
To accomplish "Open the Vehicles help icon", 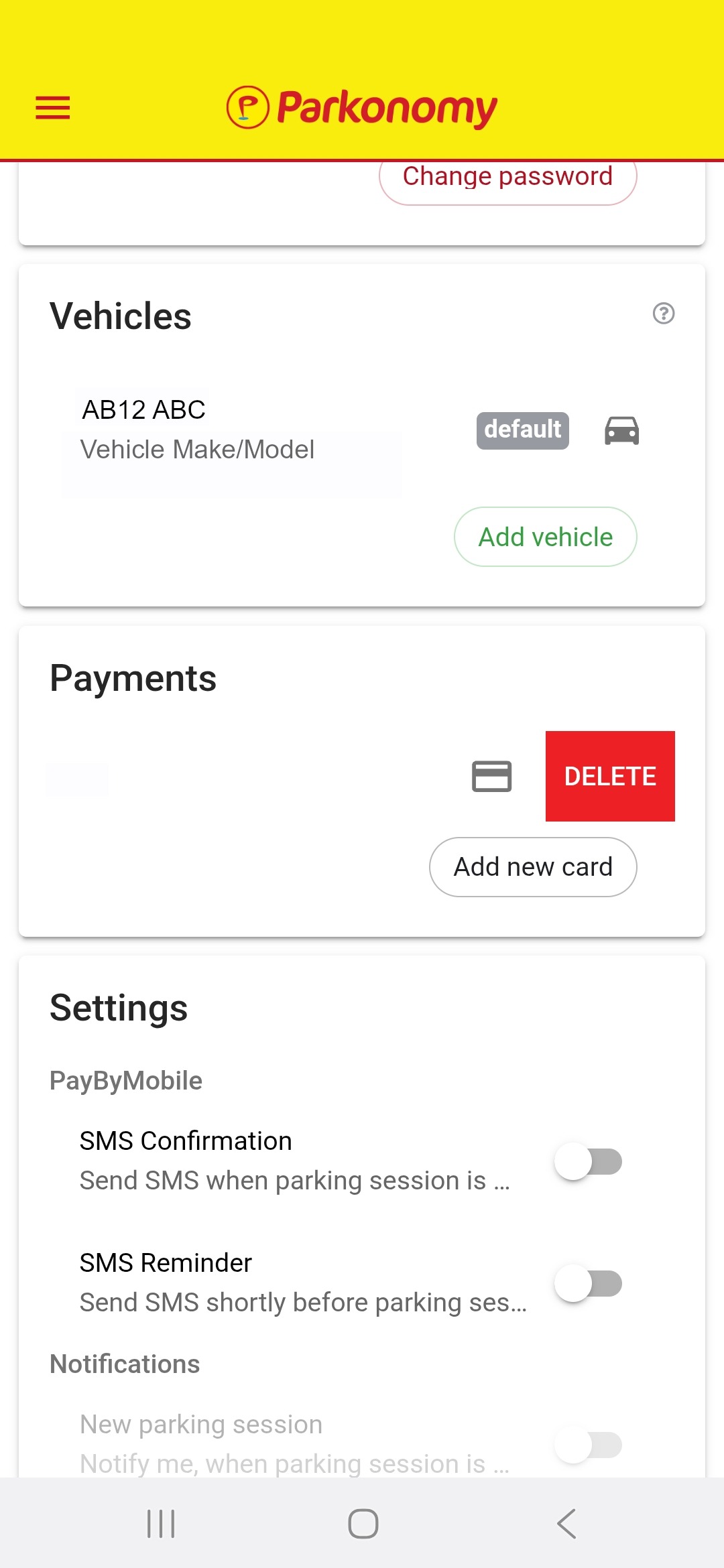I will 663,313.
